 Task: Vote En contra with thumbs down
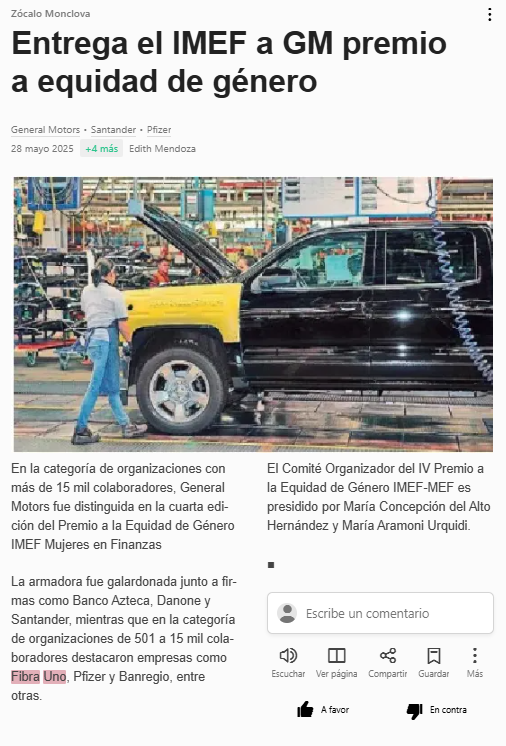(437, 710)
